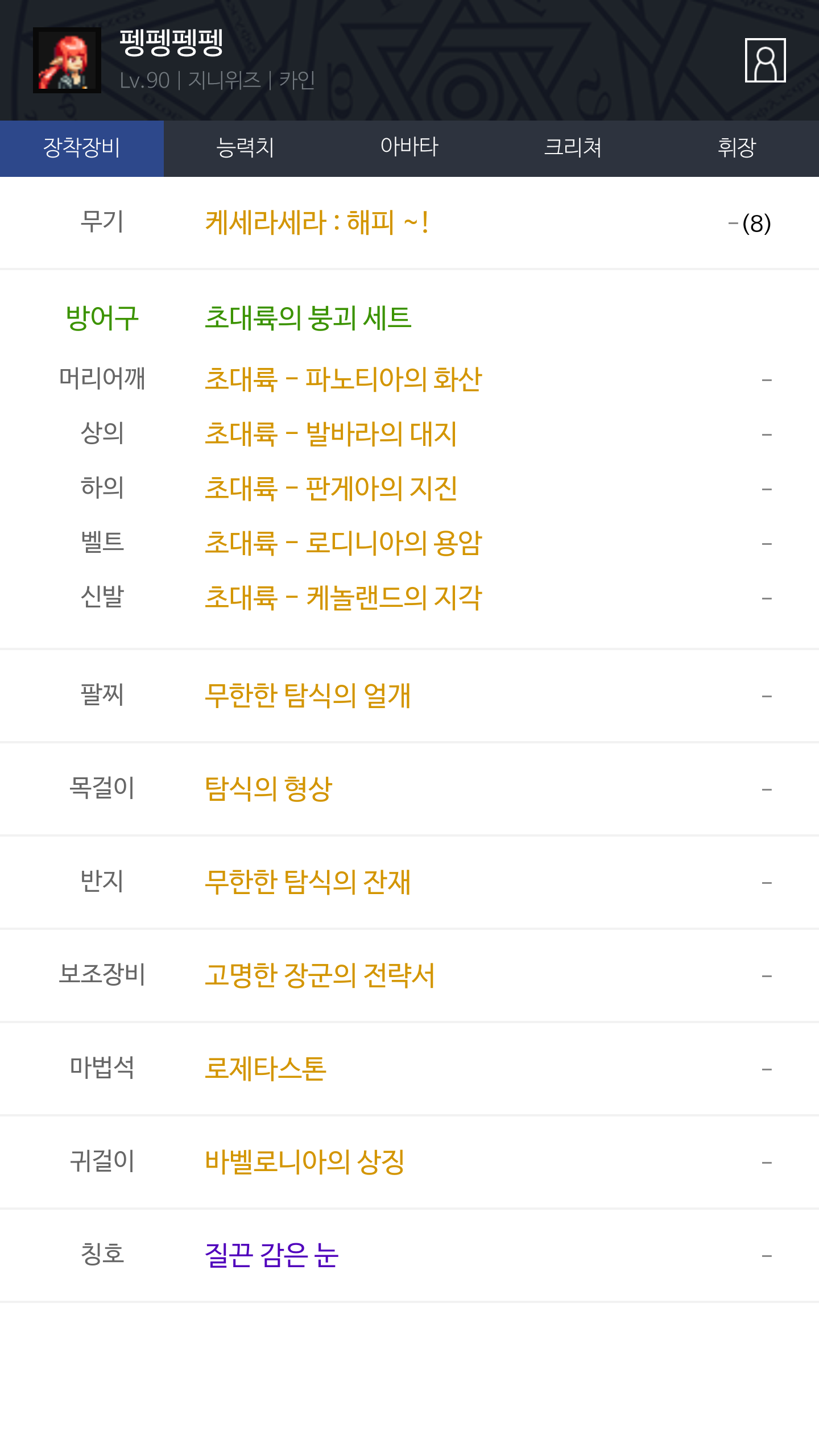
Task: View 초대륙 - 발바라의 대지 item
Action: pos(330,434)
